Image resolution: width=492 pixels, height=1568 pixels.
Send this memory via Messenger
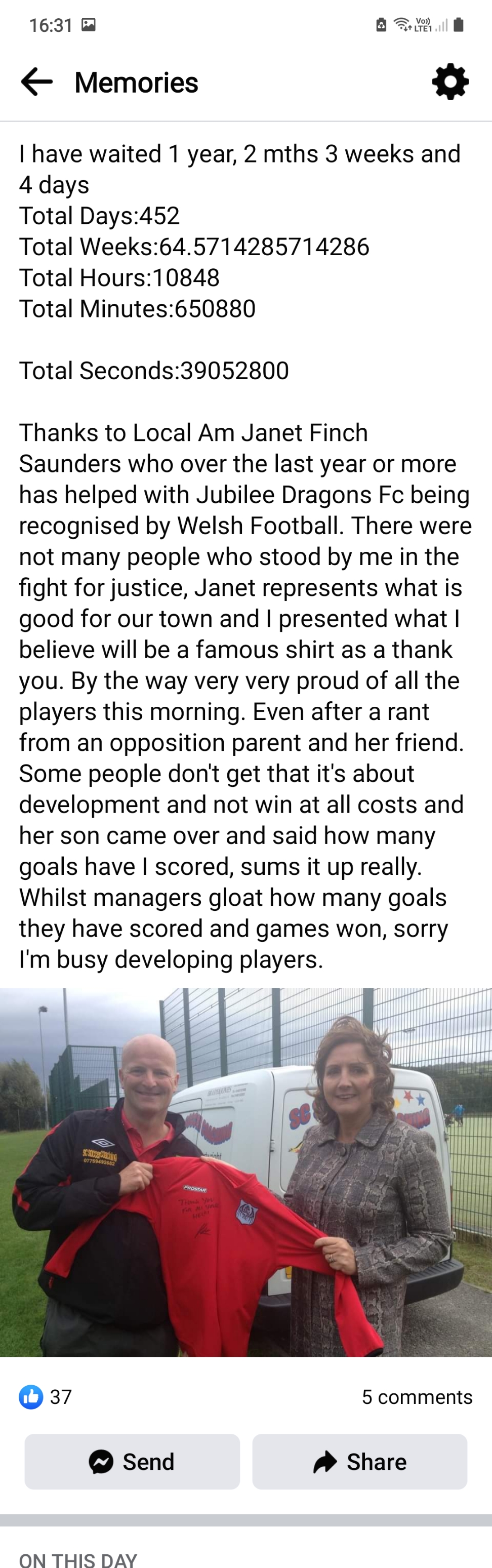tap(132, 1462)
